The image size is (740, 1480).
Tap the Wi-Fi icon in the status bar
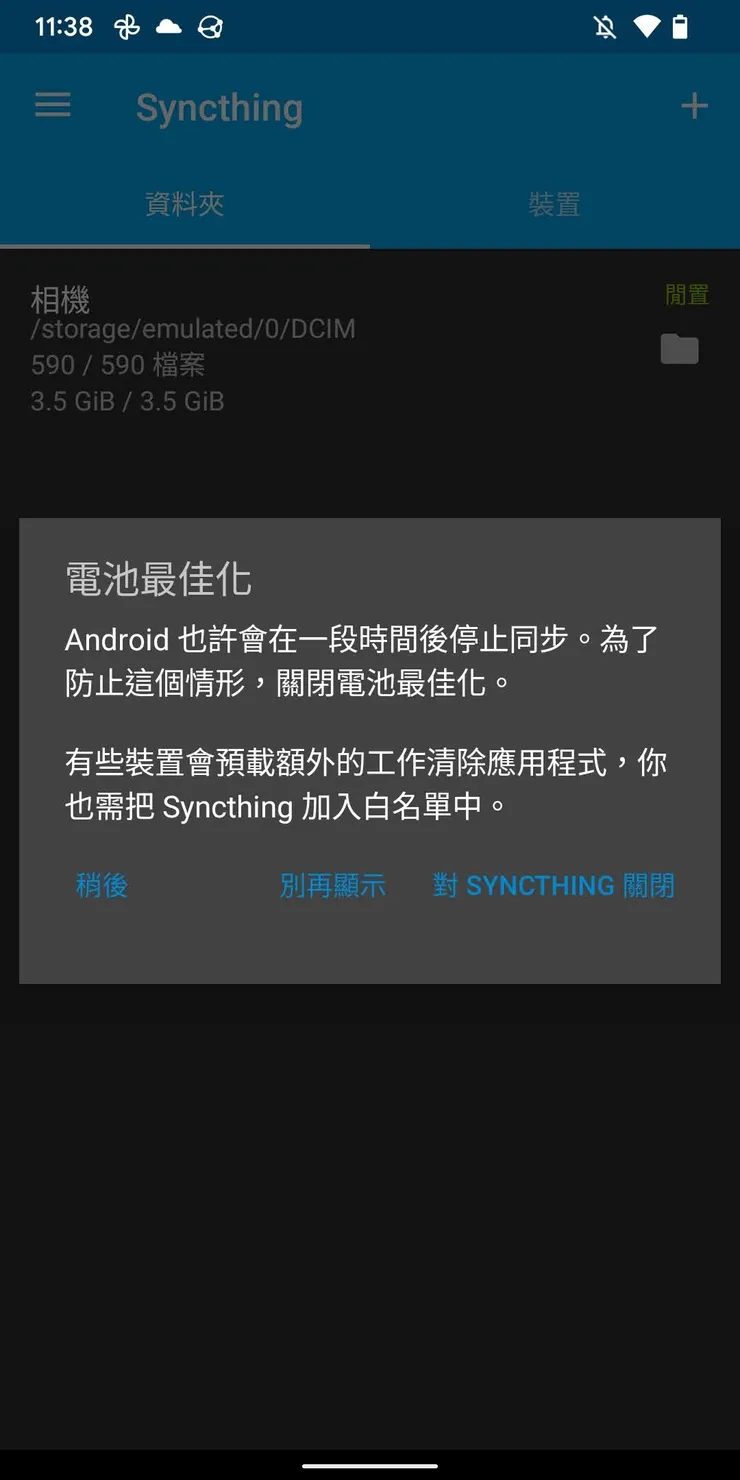tap(645, 27)
